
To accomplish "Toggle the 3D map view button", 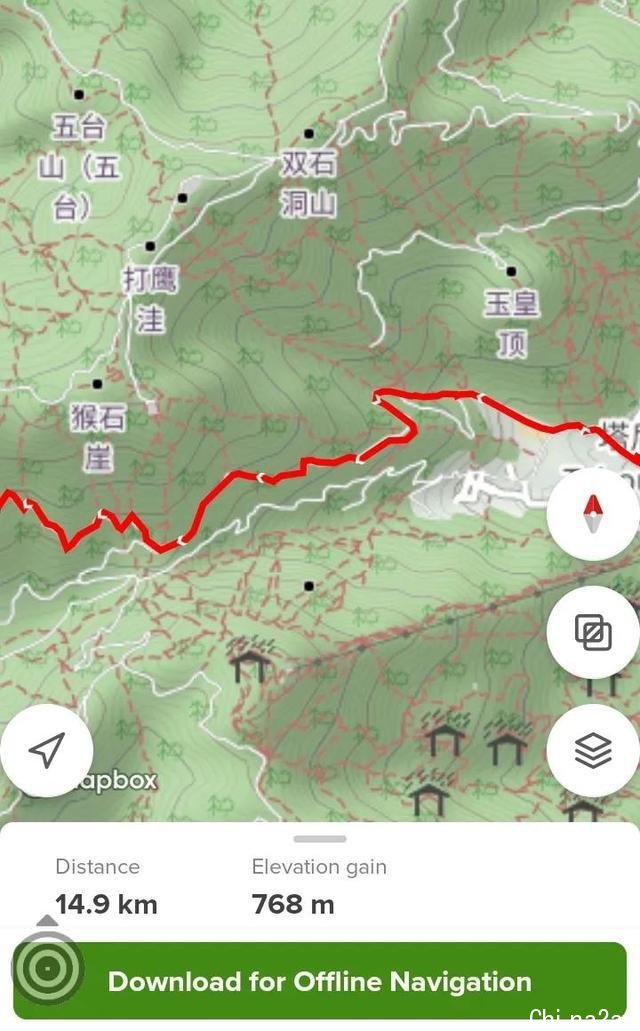I will click(x=593, y=633).
